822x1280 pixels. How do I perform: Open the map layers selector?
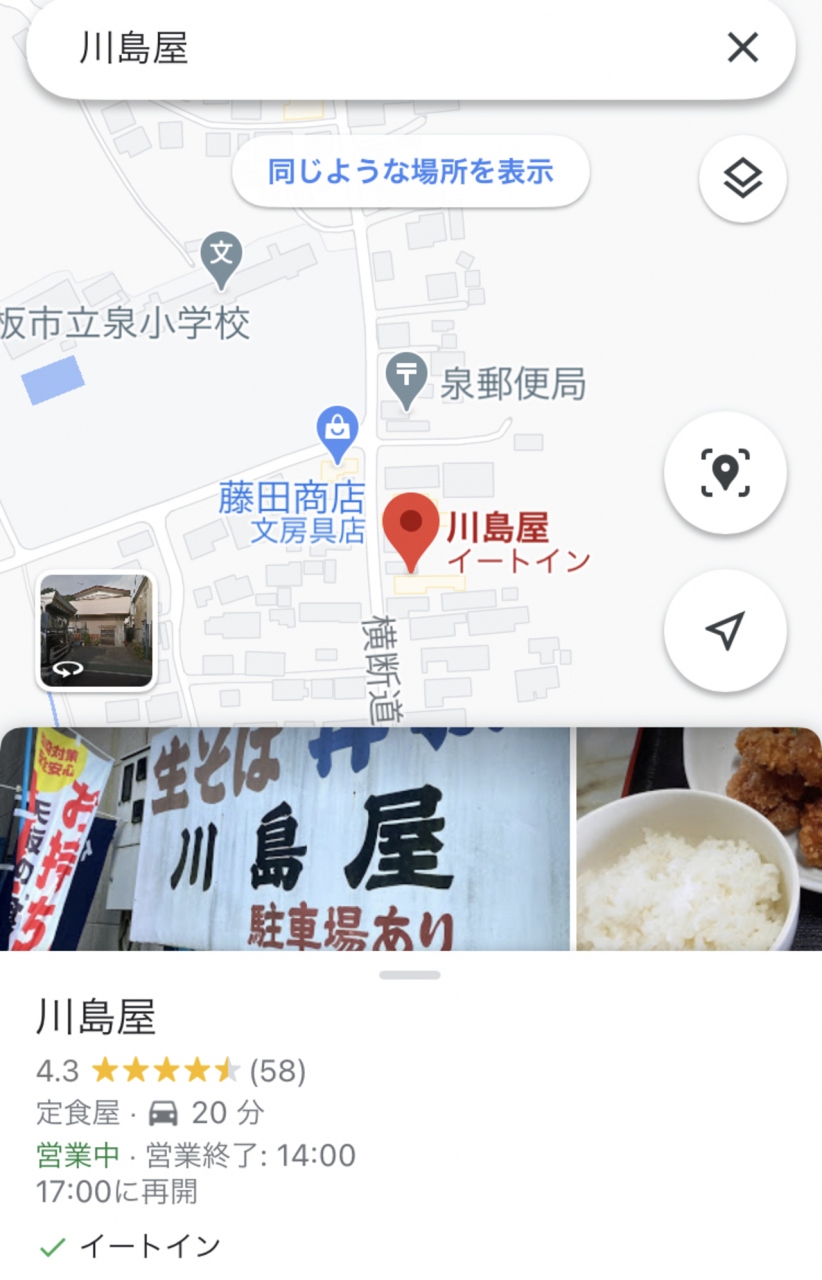[742, 180]
